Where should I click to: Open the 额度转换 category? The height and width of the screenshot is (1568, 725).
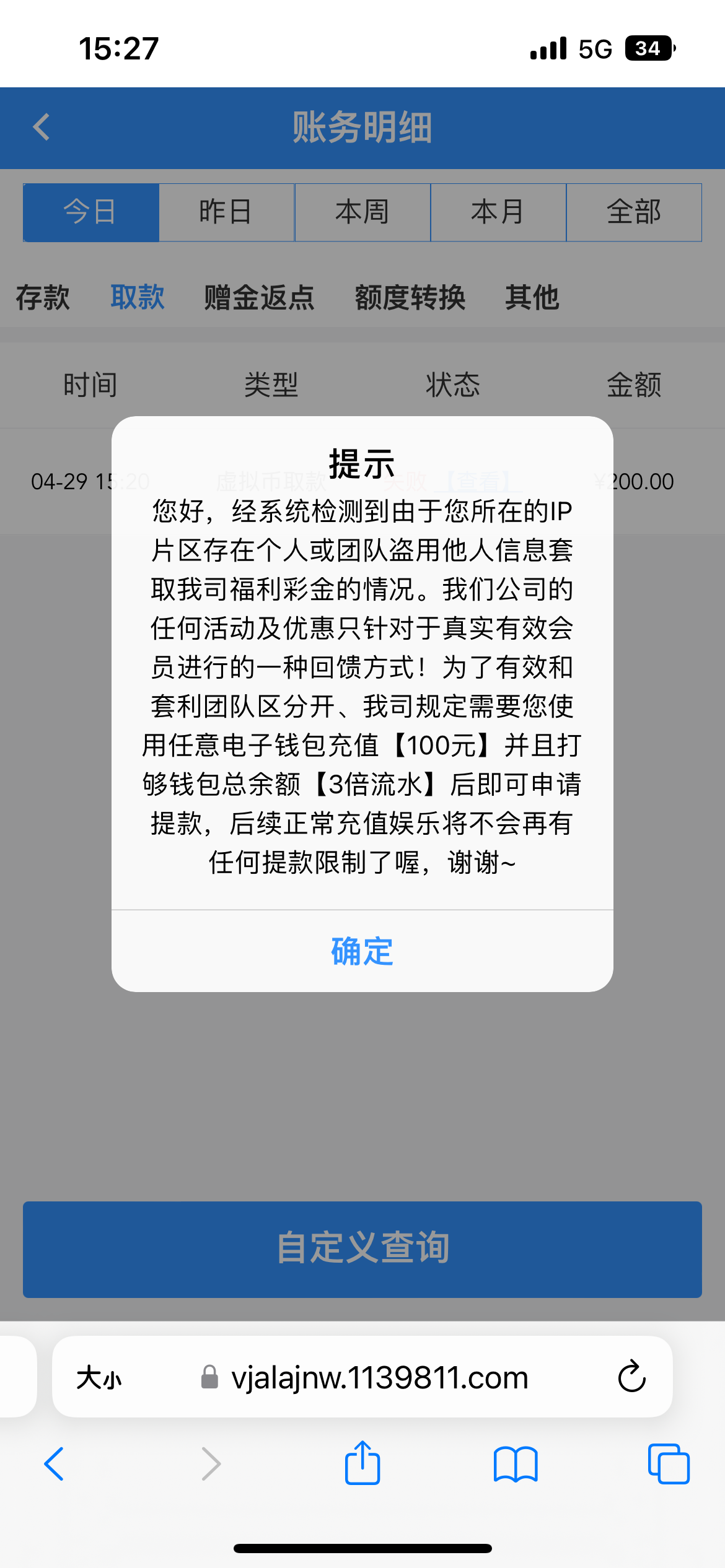click(x=410, y=297)
